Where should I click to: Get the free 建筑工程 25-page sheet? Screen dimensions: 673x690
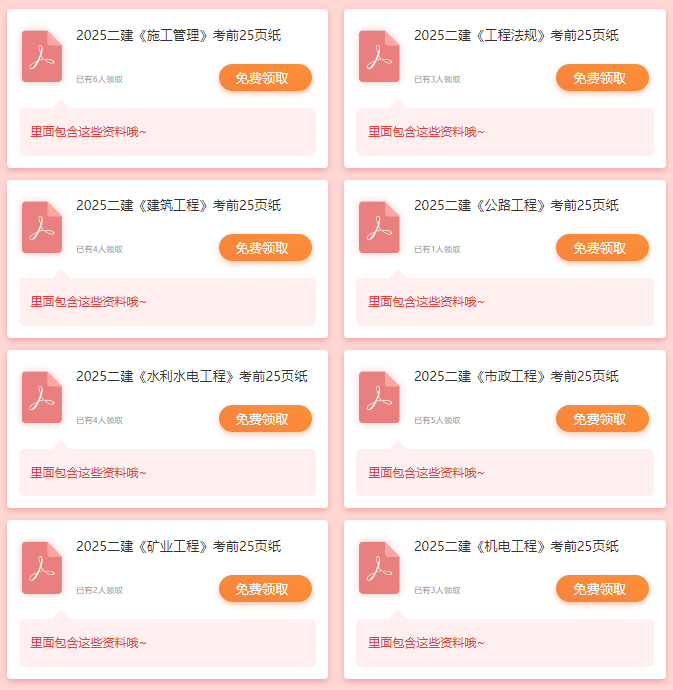coord(265,248)
